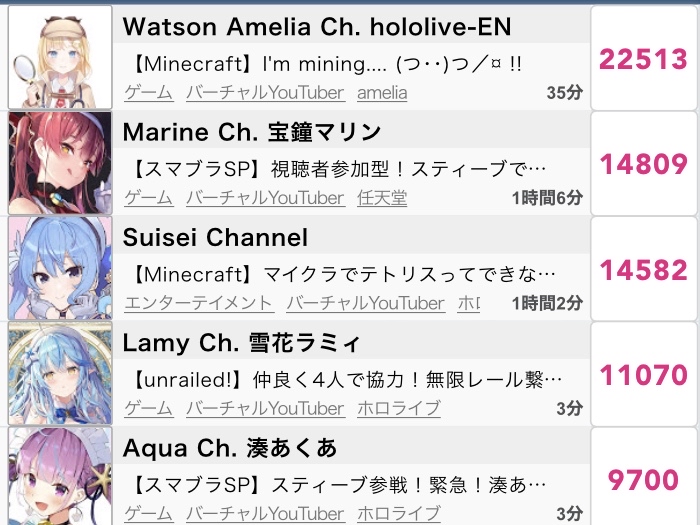Tap the ゲーム tag under Watson Amelia
The width and height of the screenshot is (700, 525).
coord(148,93)
